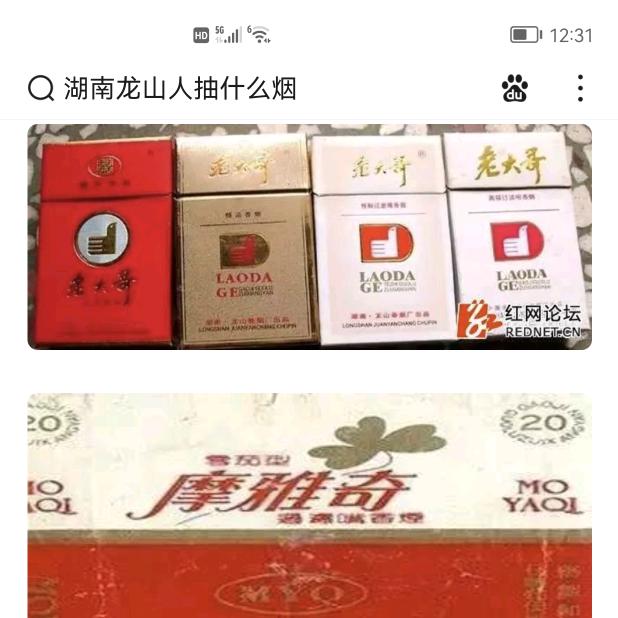Viewport: 618px width, 618px height.
Task: Open the Baidu paw icon
Action: 515,88
